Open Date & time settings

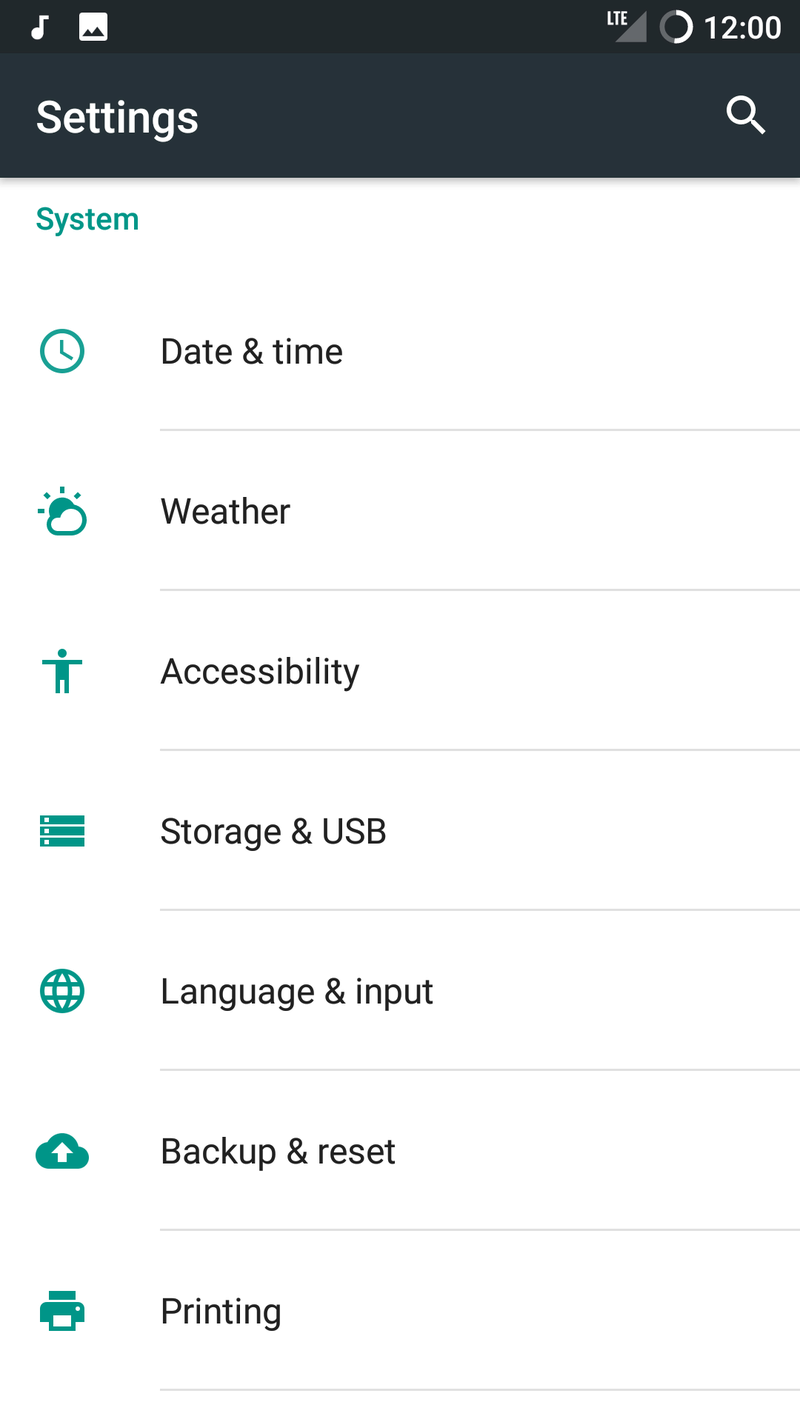[x=400, y=351]
